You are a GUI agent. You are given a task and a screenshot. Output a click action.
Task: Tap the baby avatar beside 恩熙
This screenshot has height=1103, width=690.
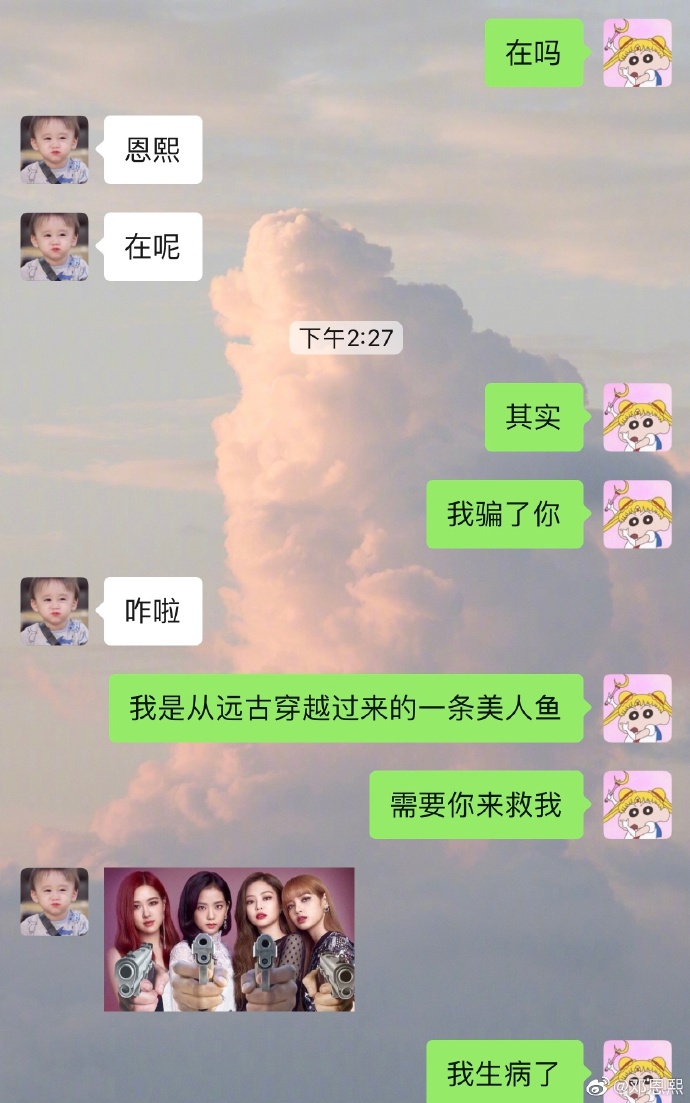pos(54,149)
